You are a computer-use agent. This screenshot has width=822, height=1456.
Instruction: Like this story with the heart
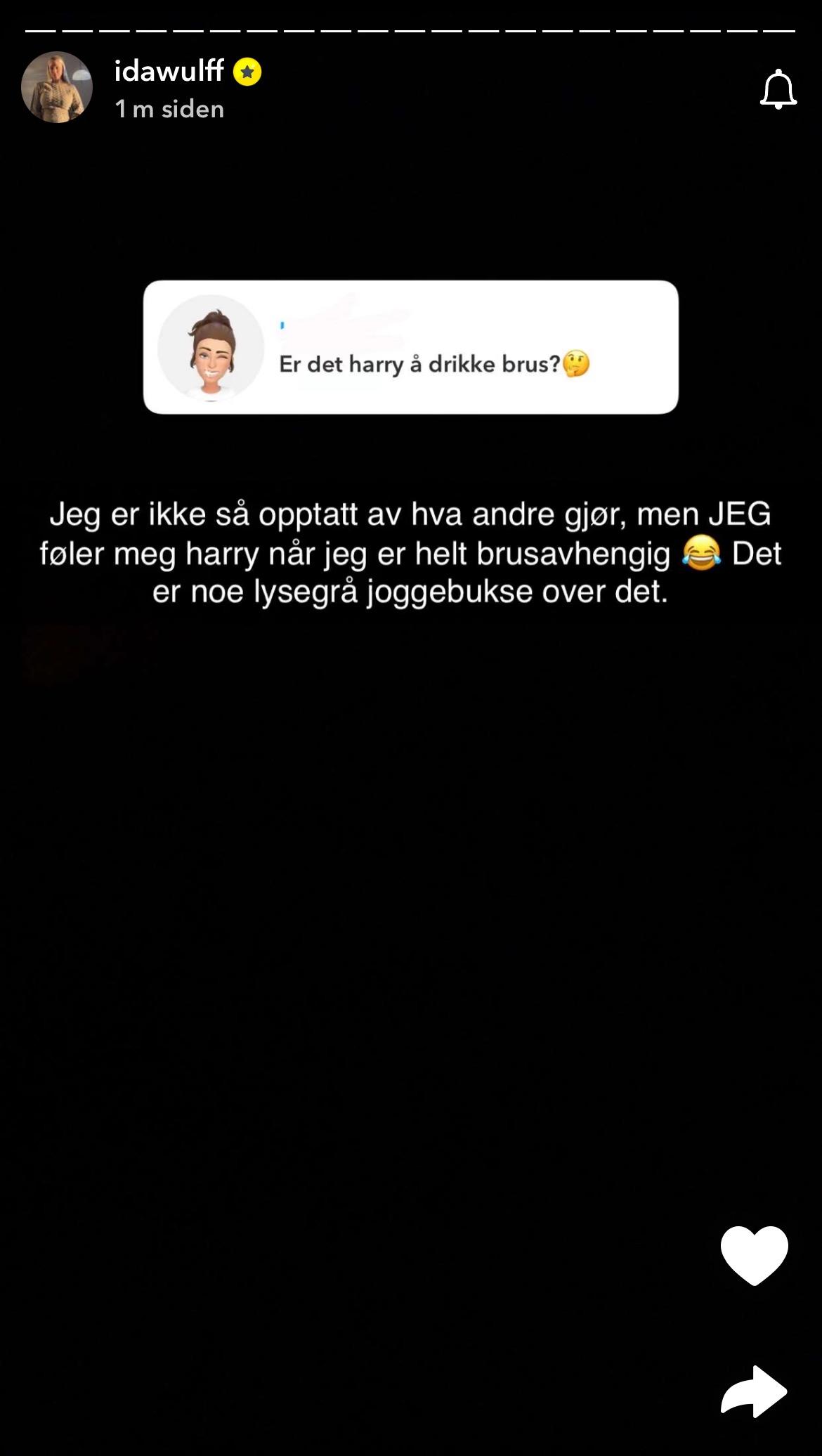coord(754,1255)
